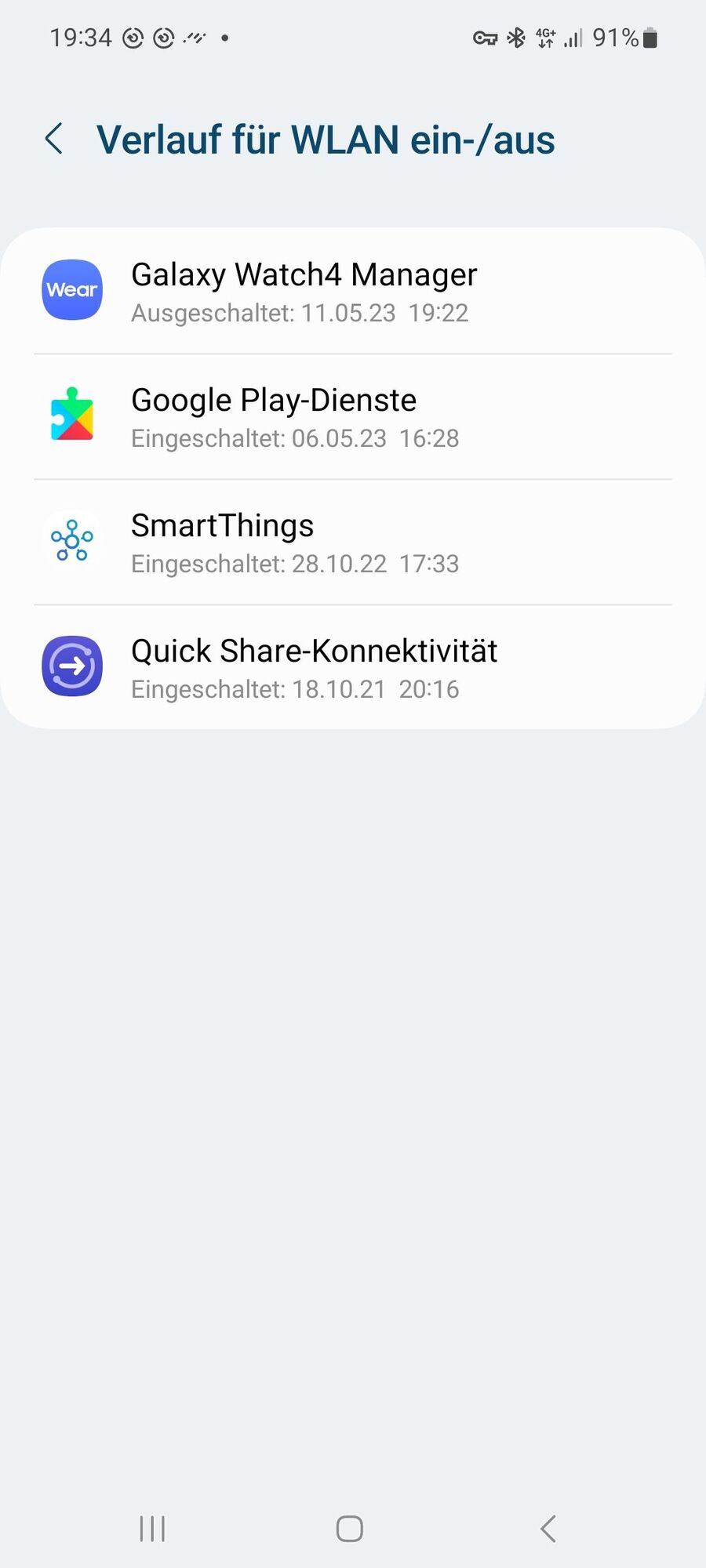Open the Galaxy Watch4 Manager entry
The width and height of the screenshot is (706, 1568).
tap(353, 292)
